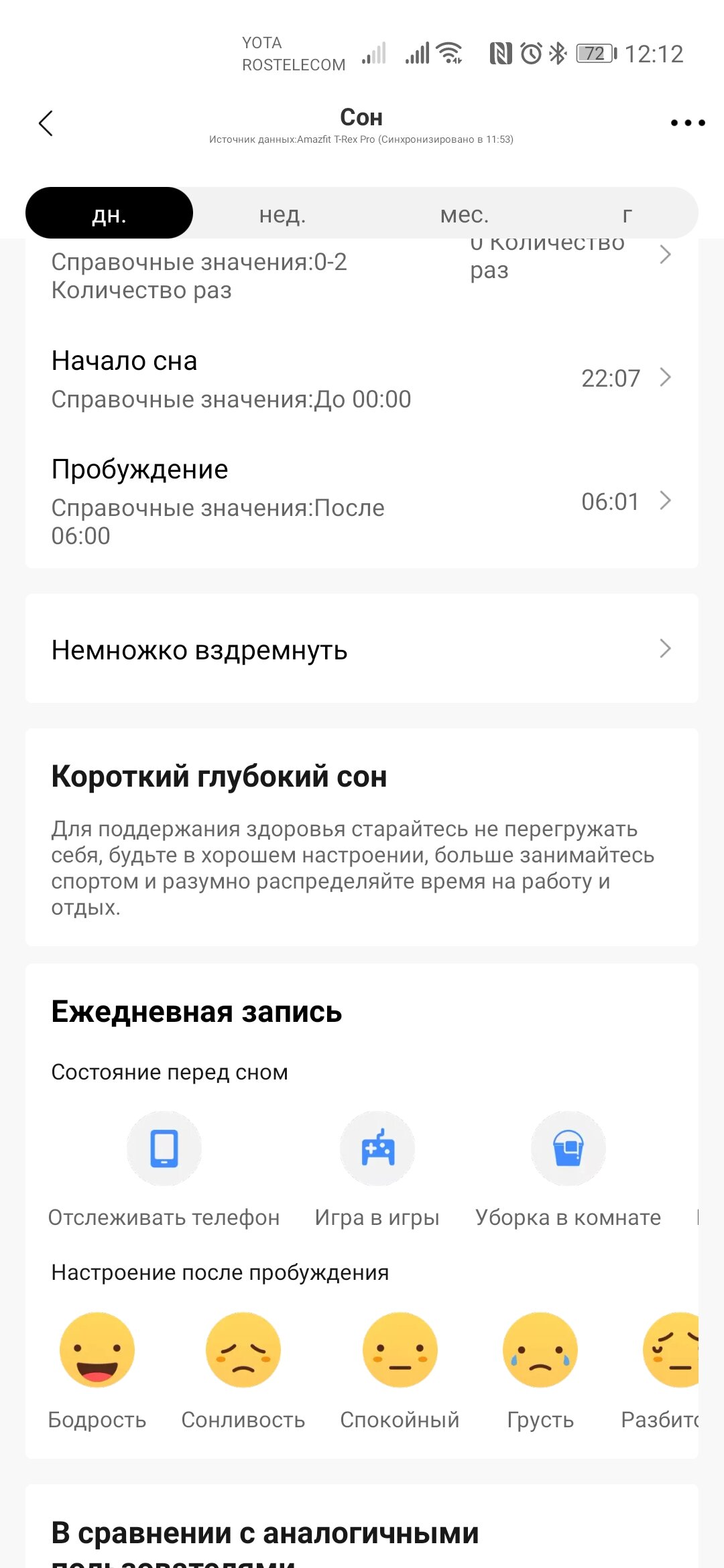Open the Начало сна row

tap(362, 379)
